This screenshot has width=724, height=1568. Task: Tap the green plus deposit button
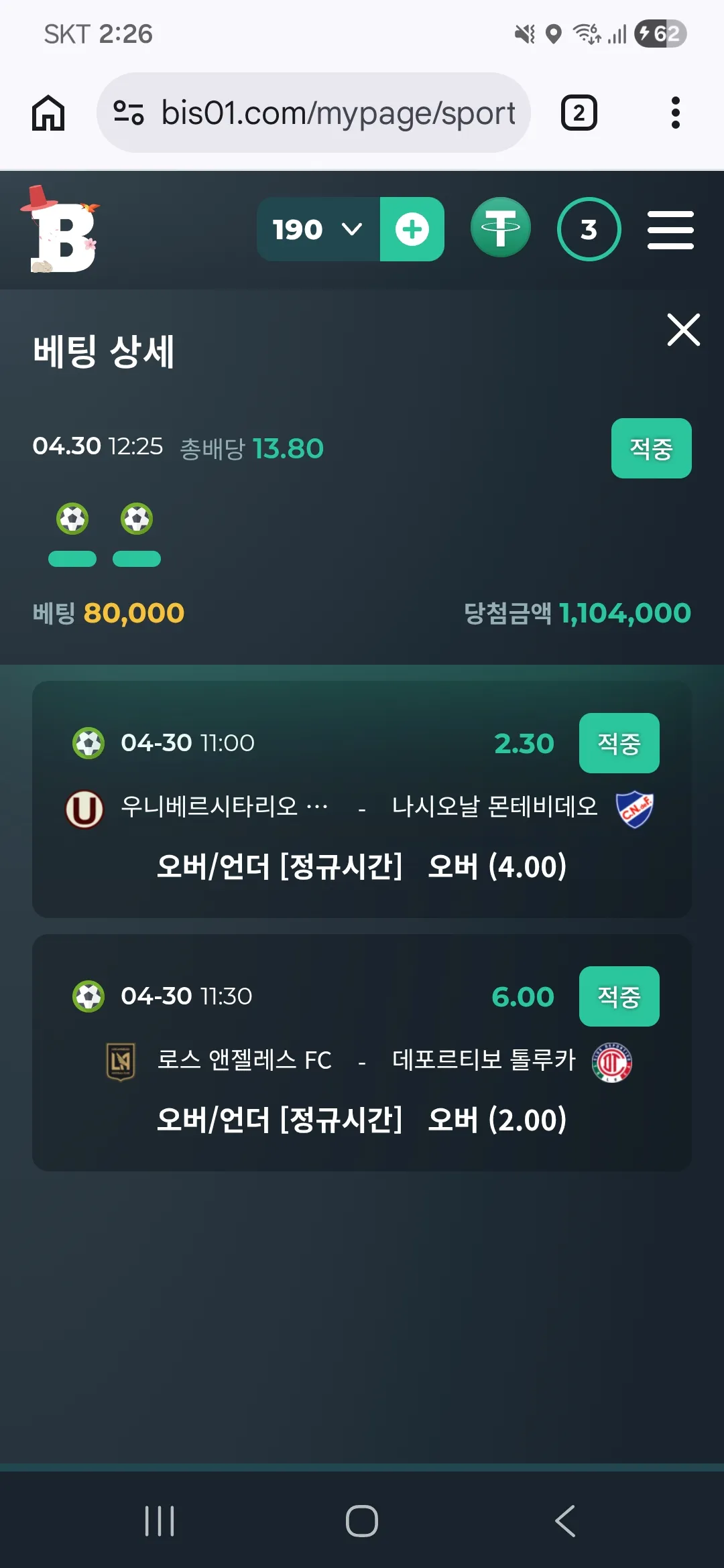pyautogui.click(x=412, y=229)
